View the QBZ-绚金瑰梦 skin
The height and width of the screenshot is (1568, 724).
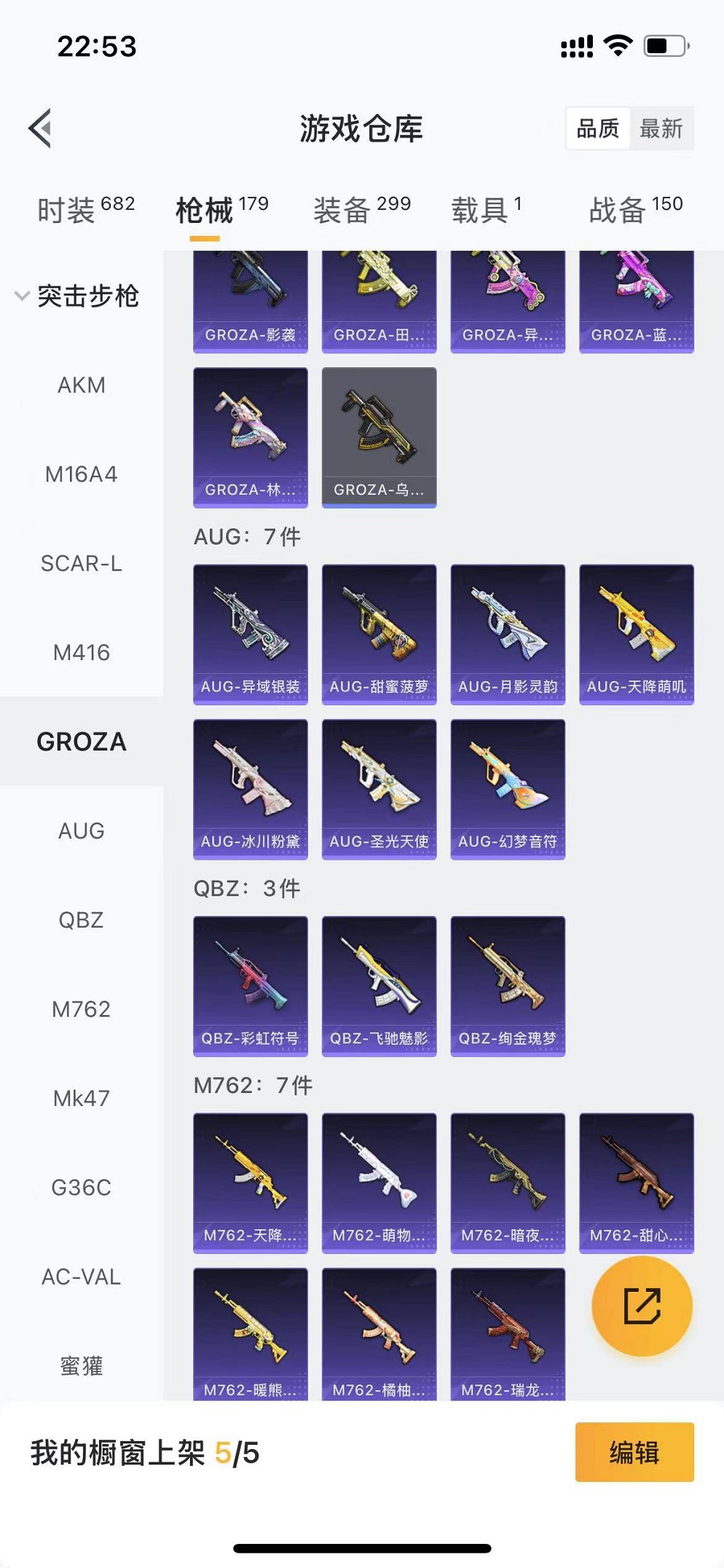pyautogui.click(x=508, y=985)
